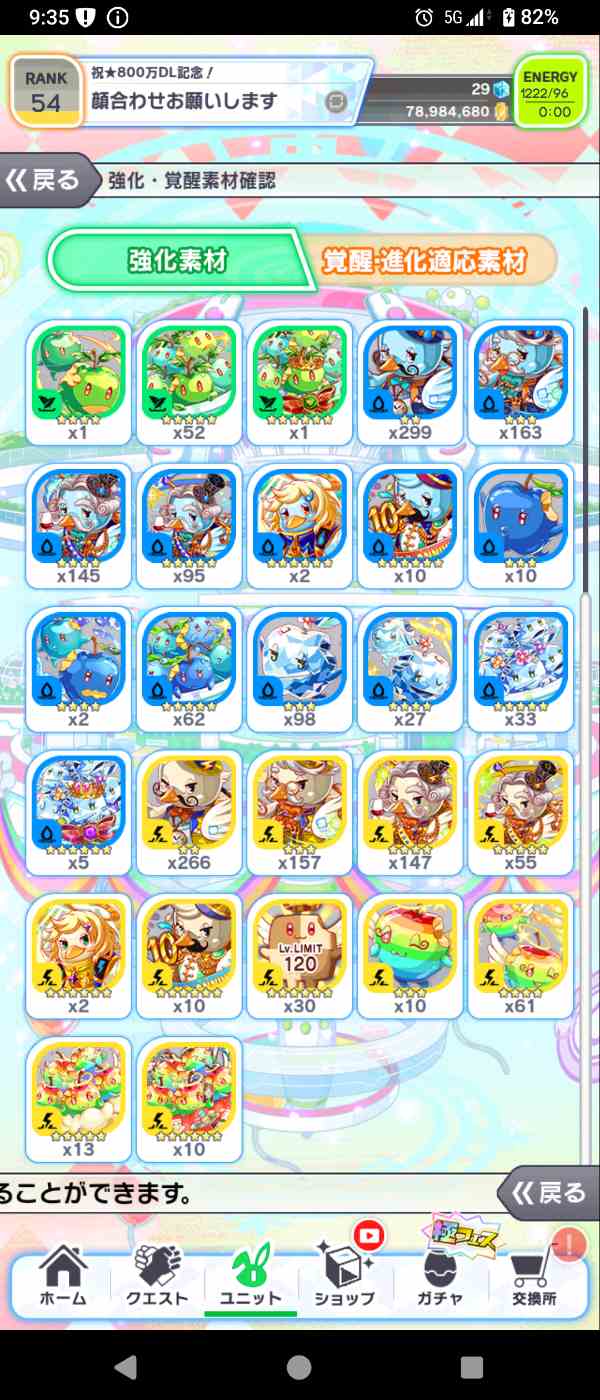600x1400 pixels.
Task: Open the material with x299 count
Action: click(410, 381)
